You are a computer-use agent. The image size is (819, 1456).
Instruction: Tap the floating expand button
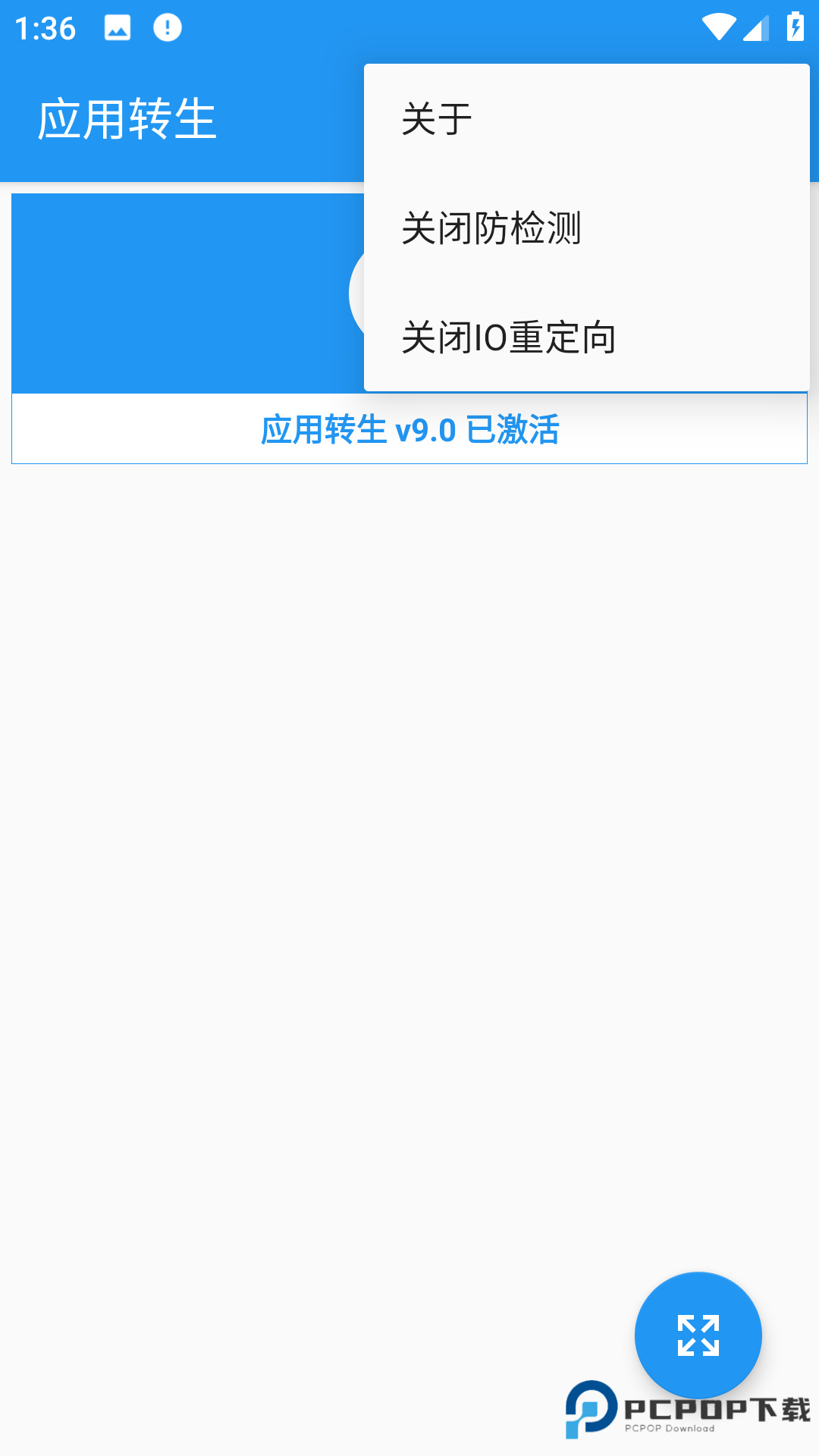coord(698,1335)
